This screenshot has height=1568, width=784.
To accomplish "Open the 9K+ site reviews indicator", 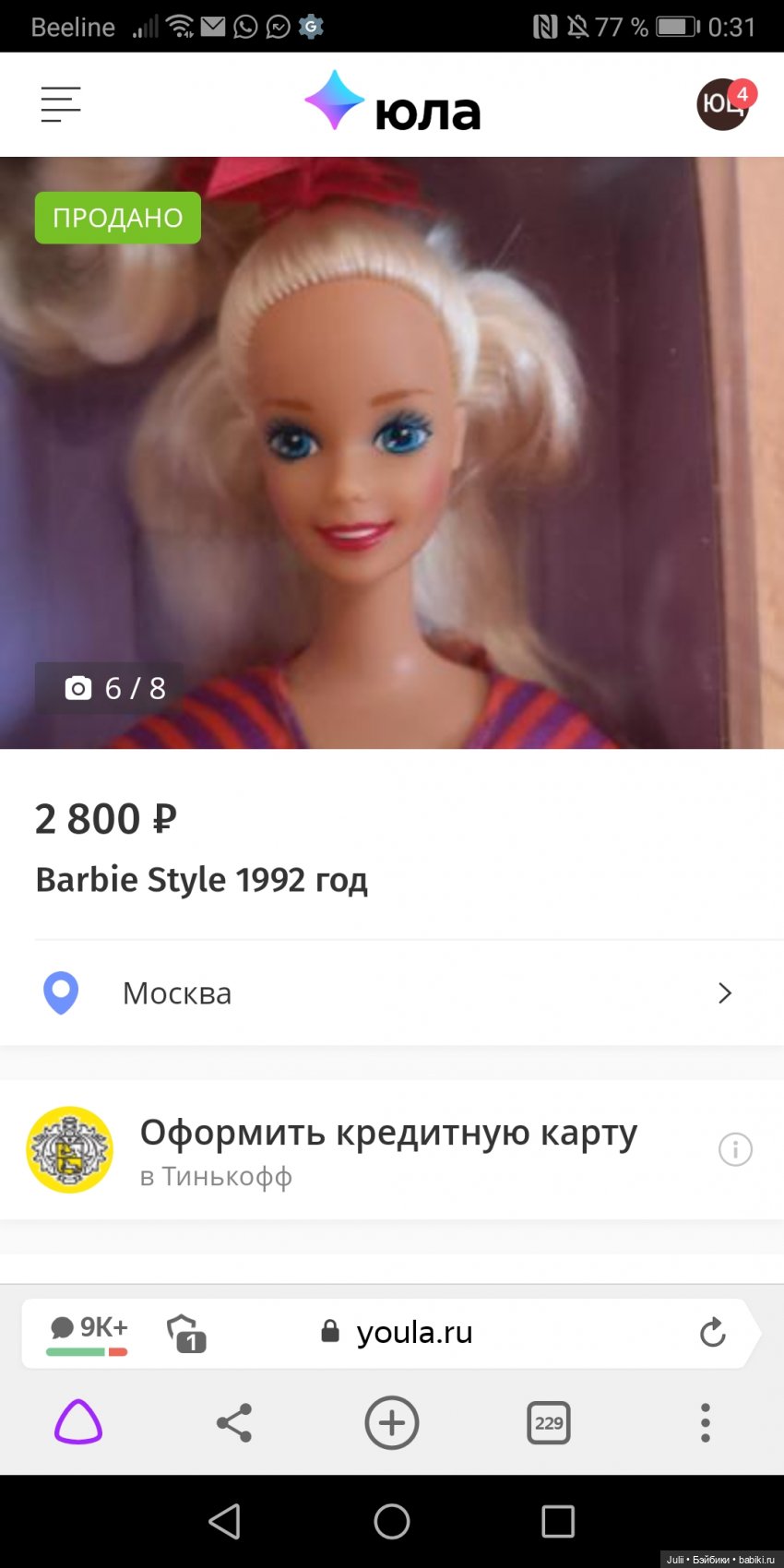I will 89,1332.
